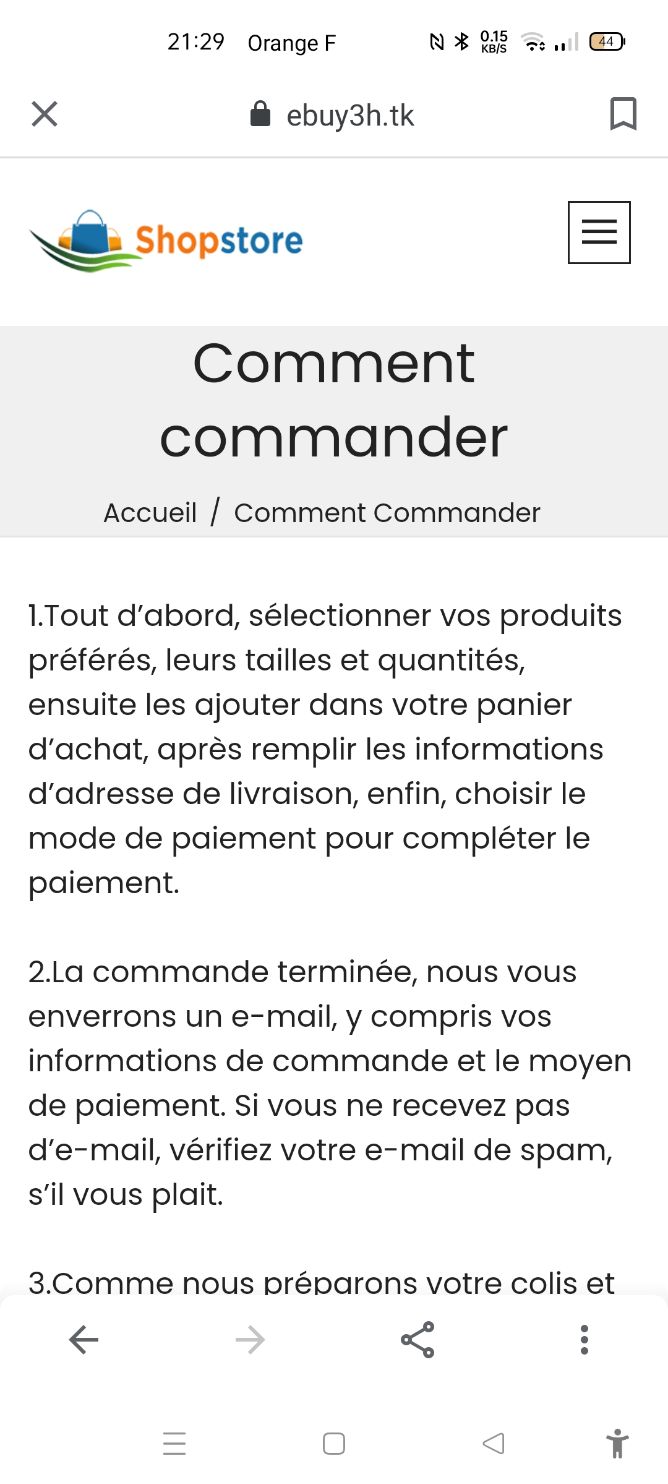This screenshot has height=1484, width=668.
Task: Bookmark the ebuy3h.tk page
Action: [x=623, y=115]
